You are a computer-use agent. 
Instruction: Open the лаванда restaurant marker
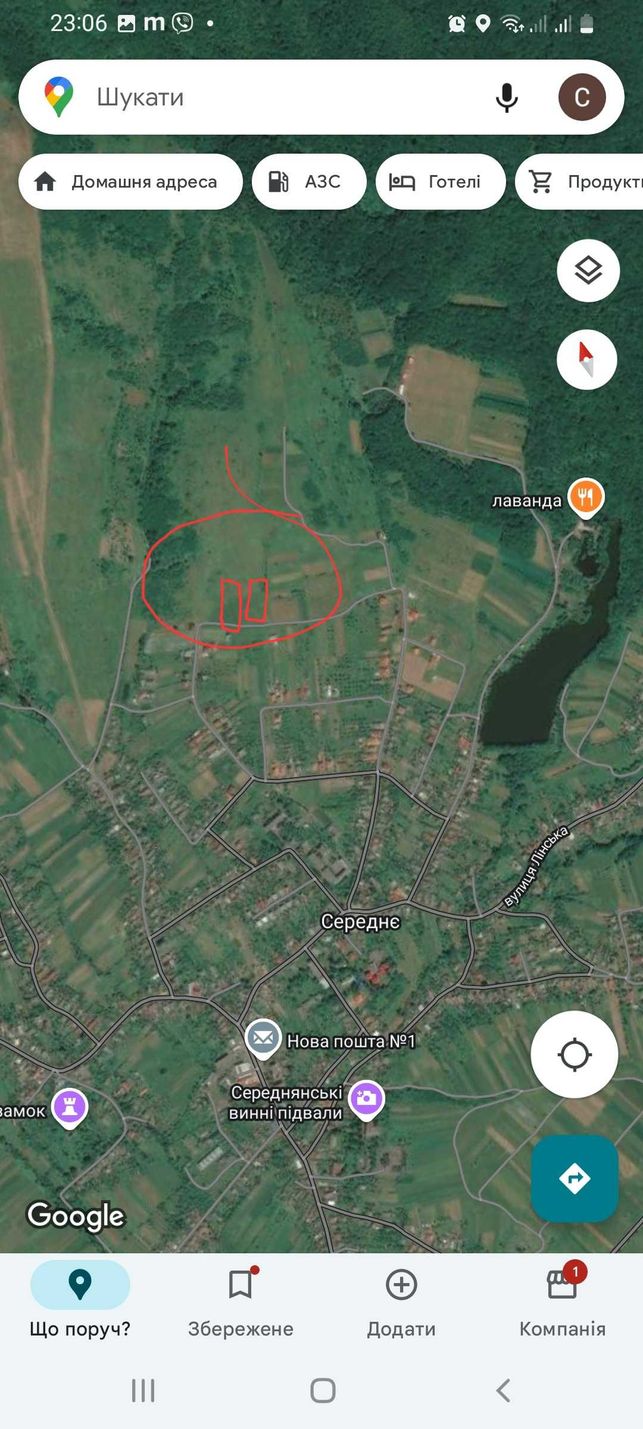coord(586,497)
